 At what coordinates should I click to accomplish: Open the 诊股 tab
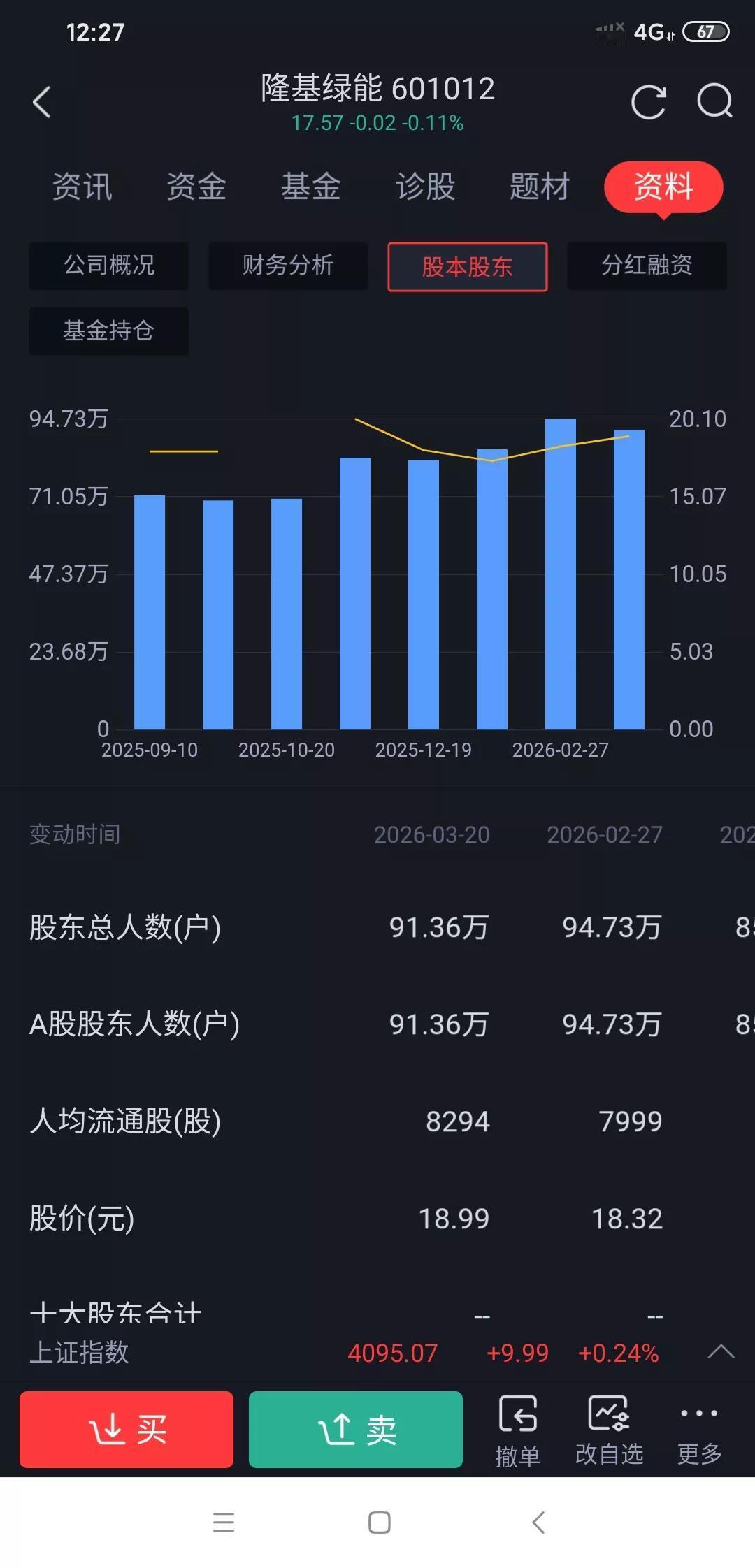(x=425, y=186)
